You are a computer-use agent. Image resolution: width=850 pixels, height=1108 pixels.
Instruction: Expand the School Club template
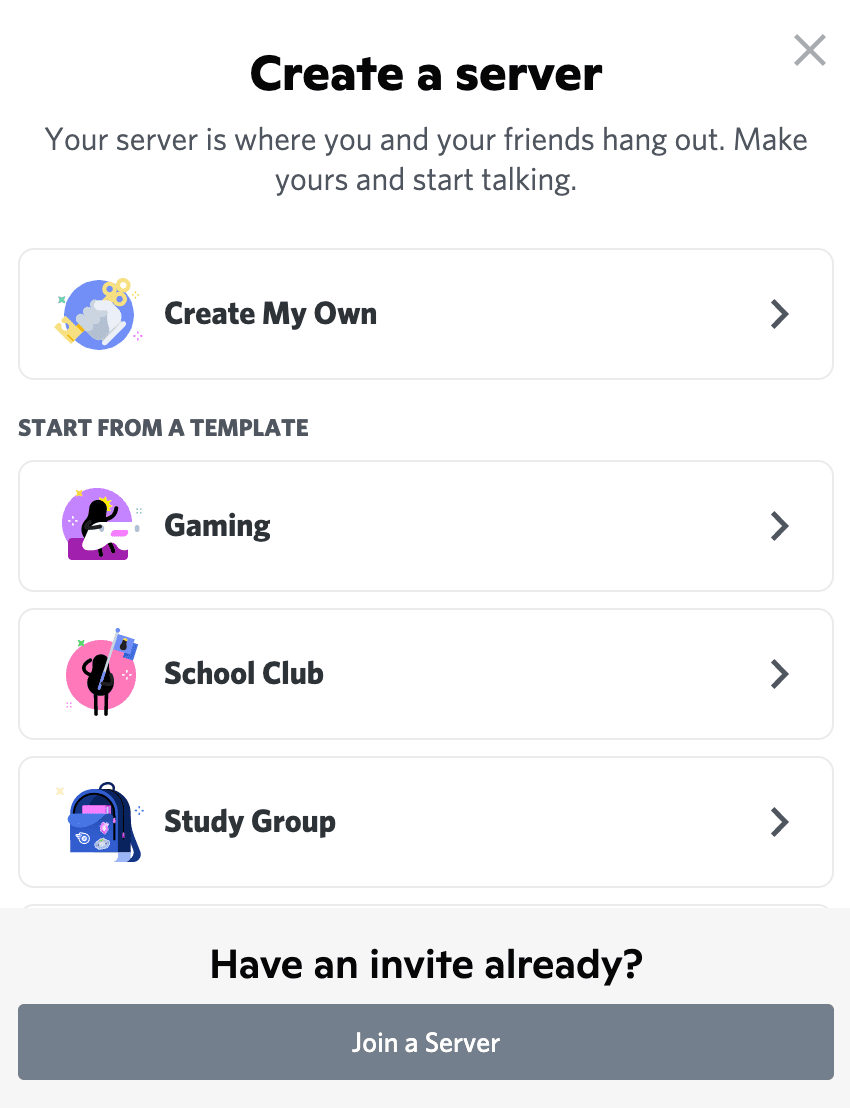780,674
